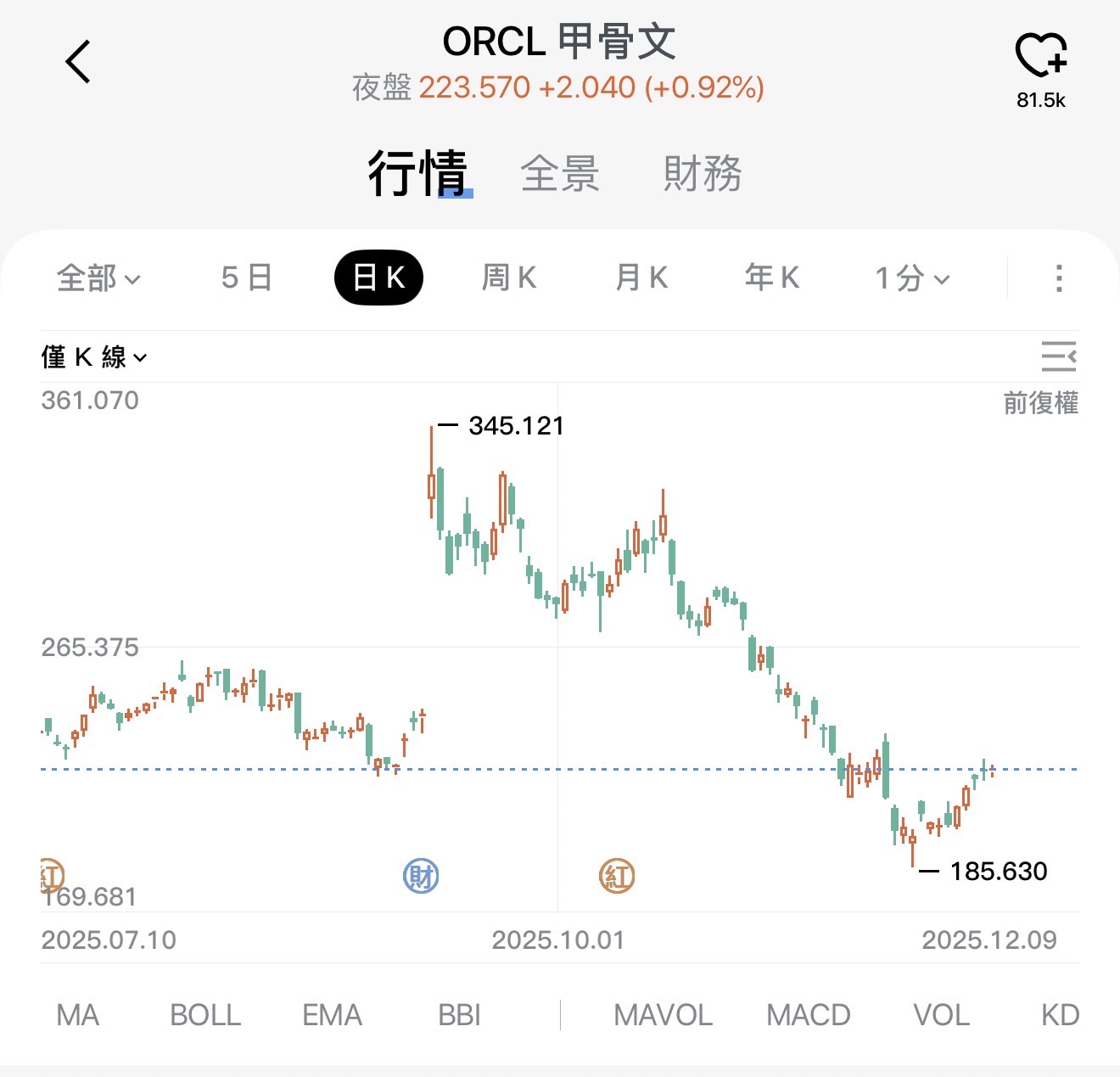Tap the chart settings lines icon
The height and width of the screenshot is (1077, 1120).
tap(1059, 356)
